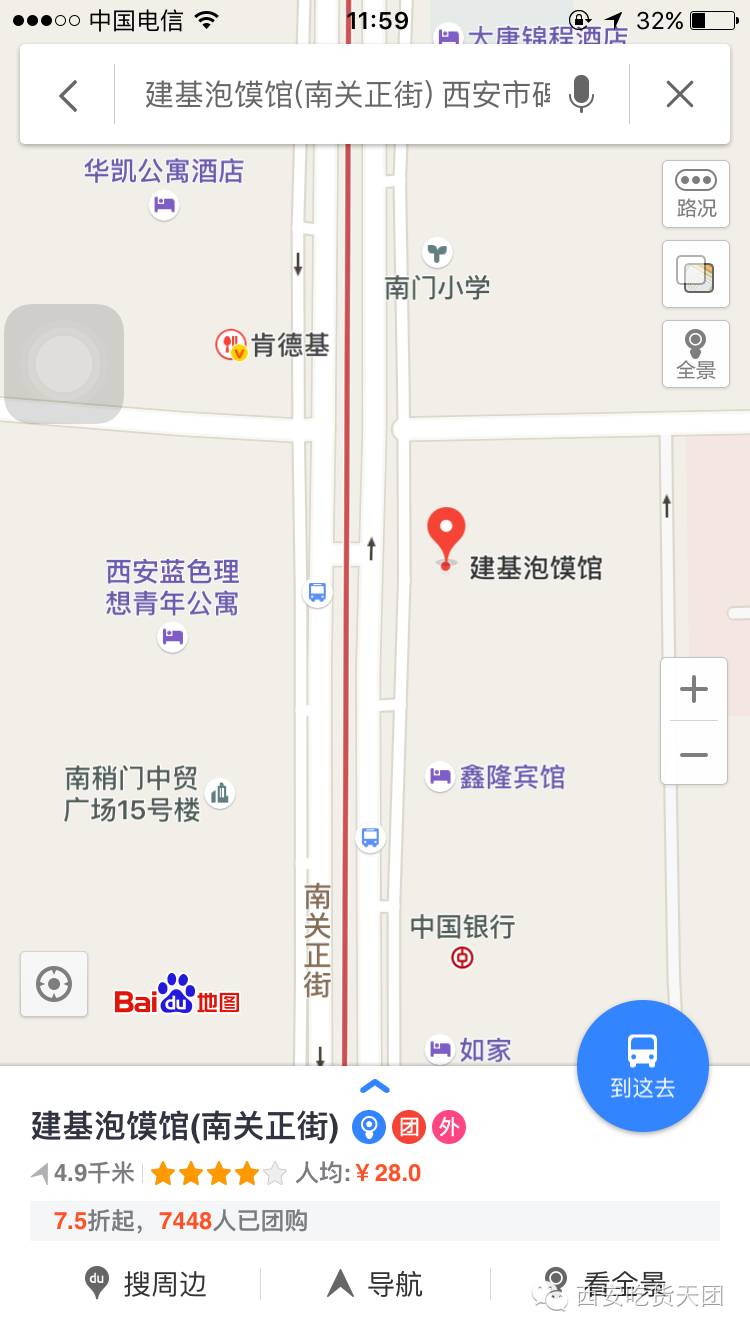Go back using the left arrow
The width and height of the screenshot is (750, 1334).
click(x=67, y=95)
